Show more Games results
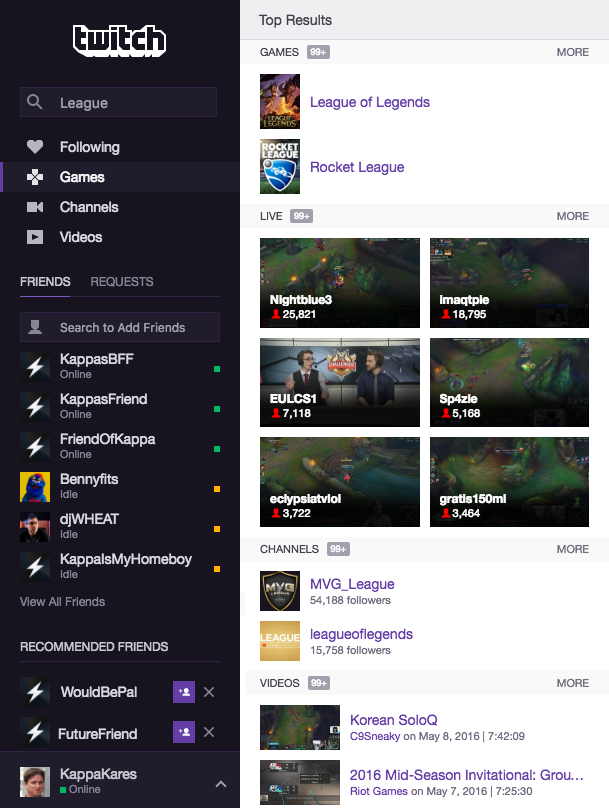 click(572, 52)
